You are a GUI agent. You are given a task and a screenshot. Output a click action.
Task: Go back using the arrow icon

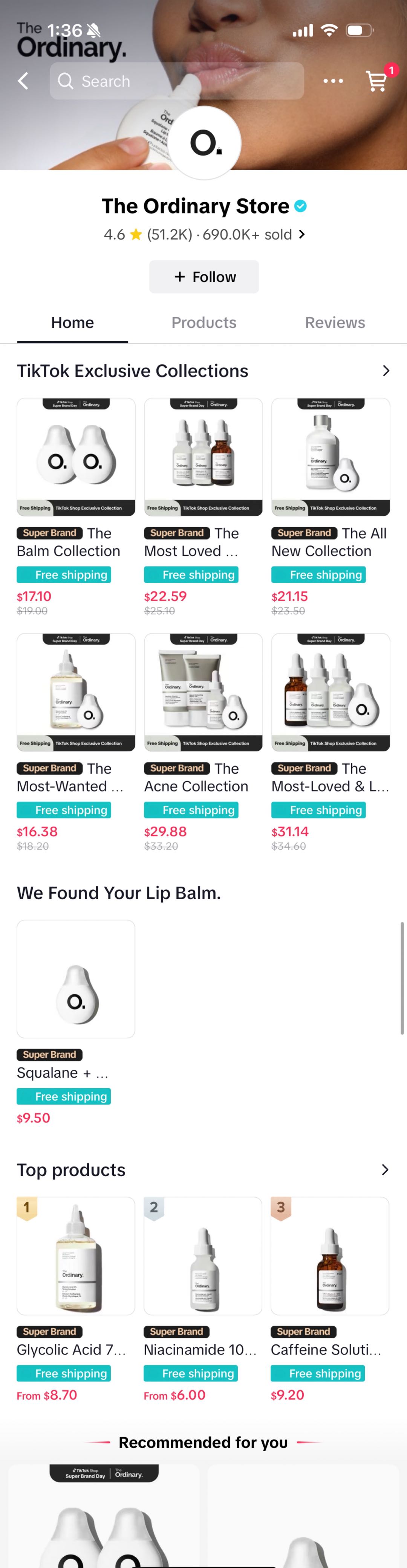[23, 81]
